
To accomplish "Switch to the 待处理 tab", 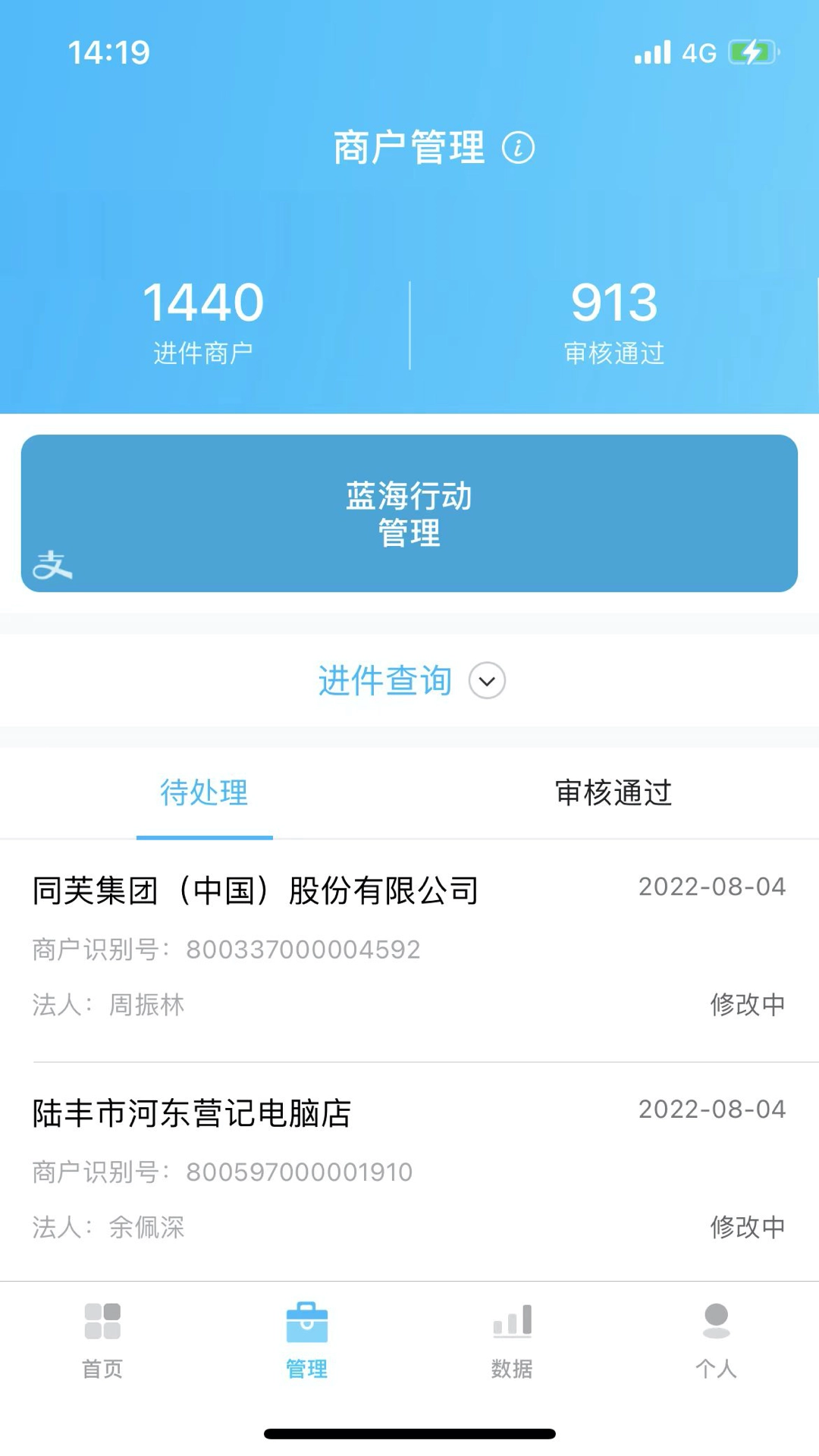I will pos(204,793).
